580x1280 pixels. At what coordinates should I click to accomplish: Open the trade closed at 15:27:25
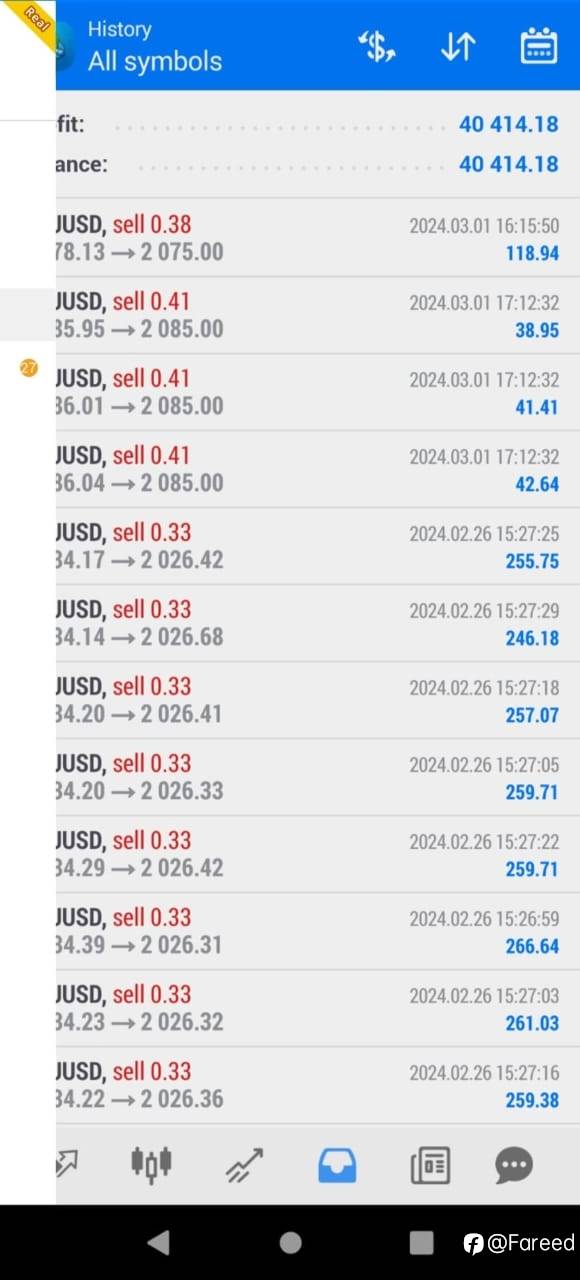318,546
